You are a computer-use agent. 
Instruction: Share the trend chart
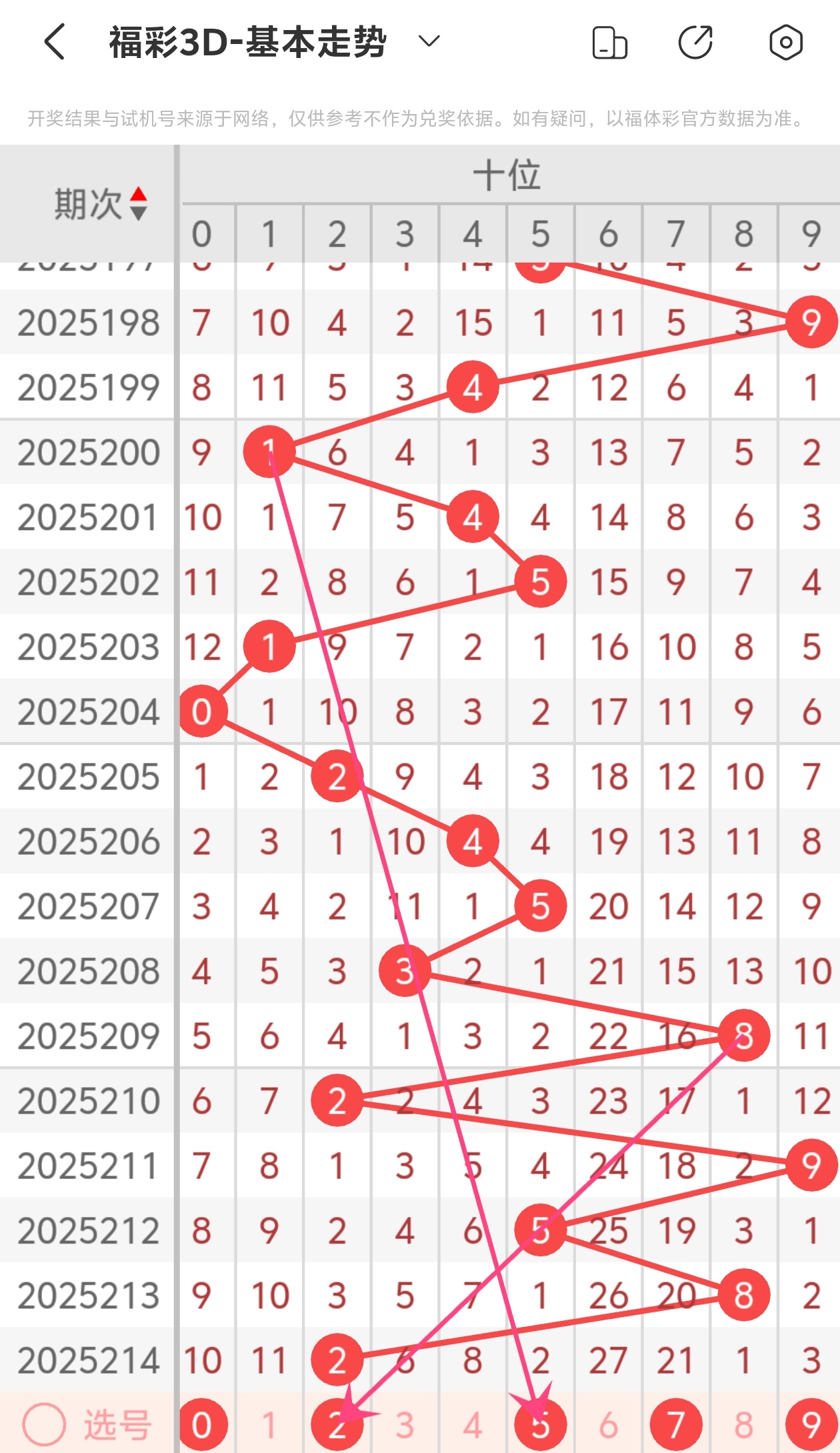point(695,43)
